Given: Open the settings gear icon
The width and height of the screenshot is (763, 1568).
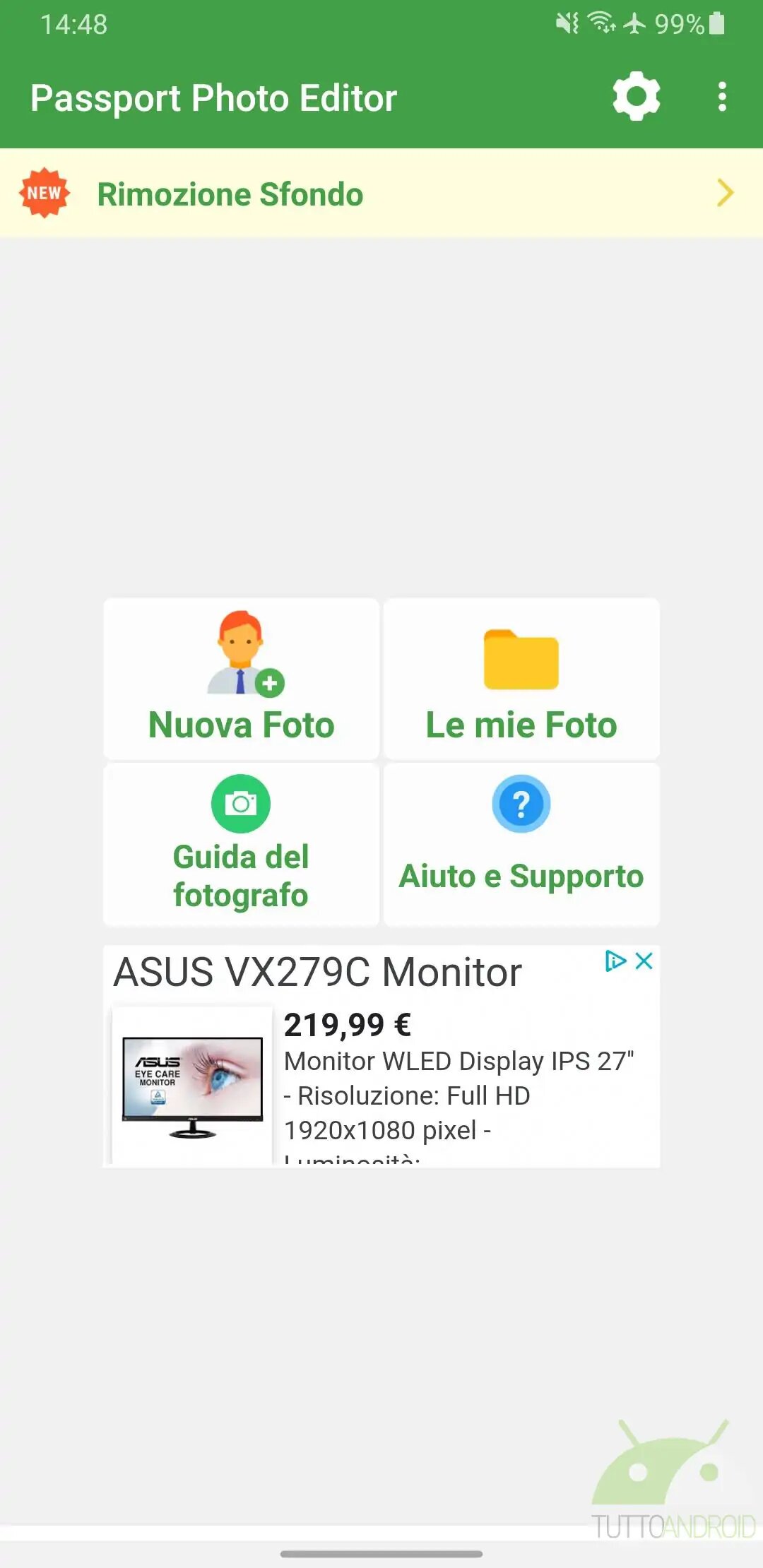Looking at the screenshot, I should (636, 97).
